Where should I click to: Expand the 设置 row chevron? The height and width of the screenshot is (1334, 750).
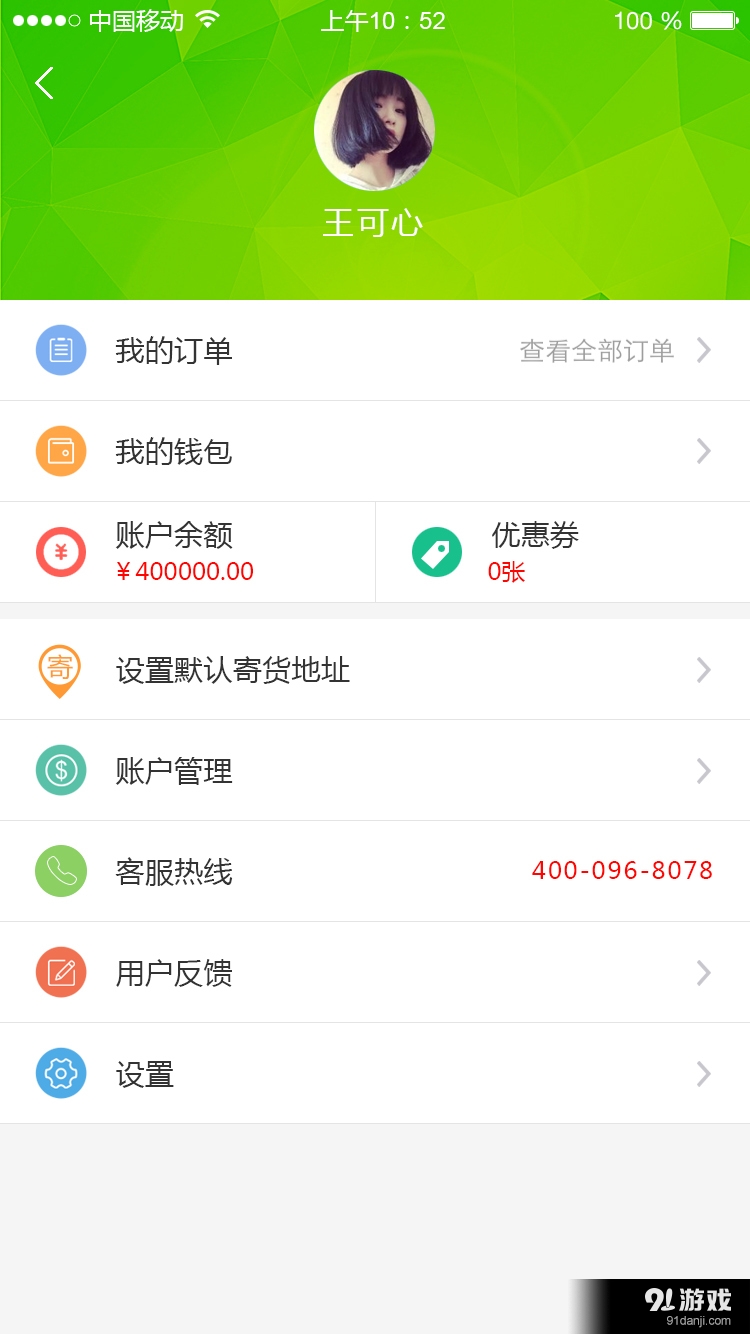(x=703, y=1073)
